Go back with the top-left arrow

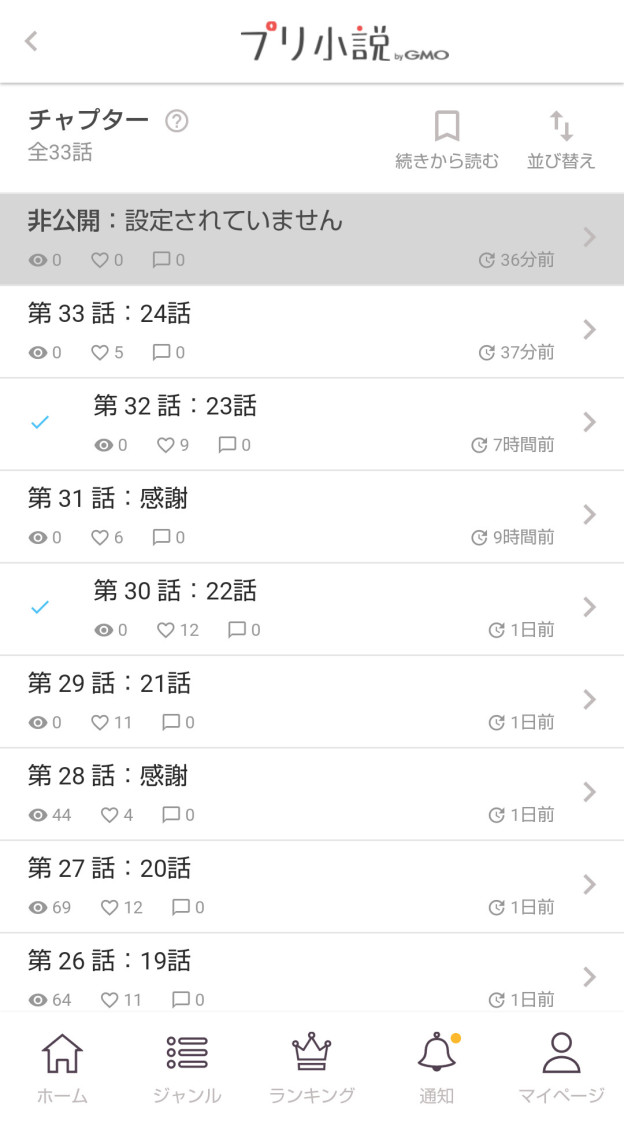click(x=31, y=41)
